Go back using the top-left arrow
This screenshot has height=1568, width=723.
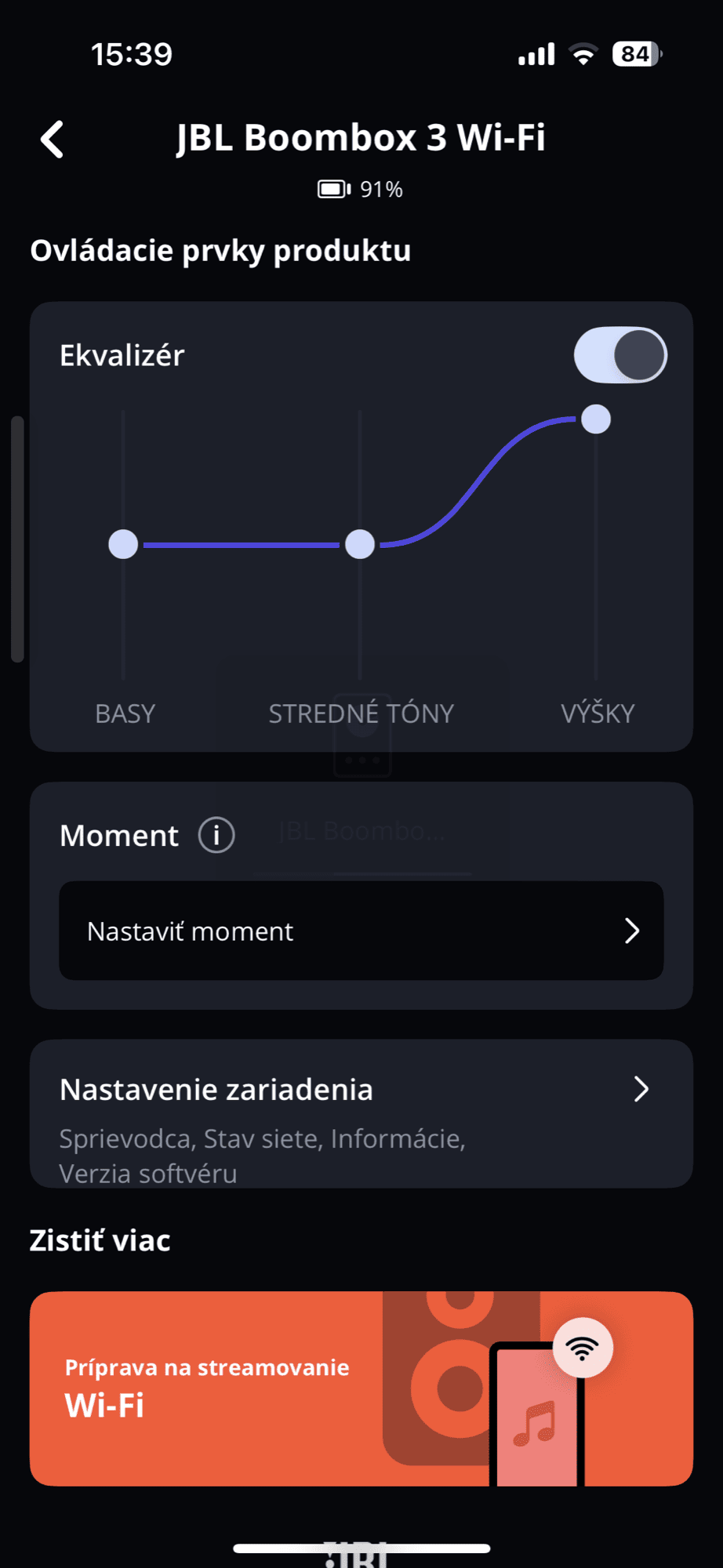click(x=53, y=140)
